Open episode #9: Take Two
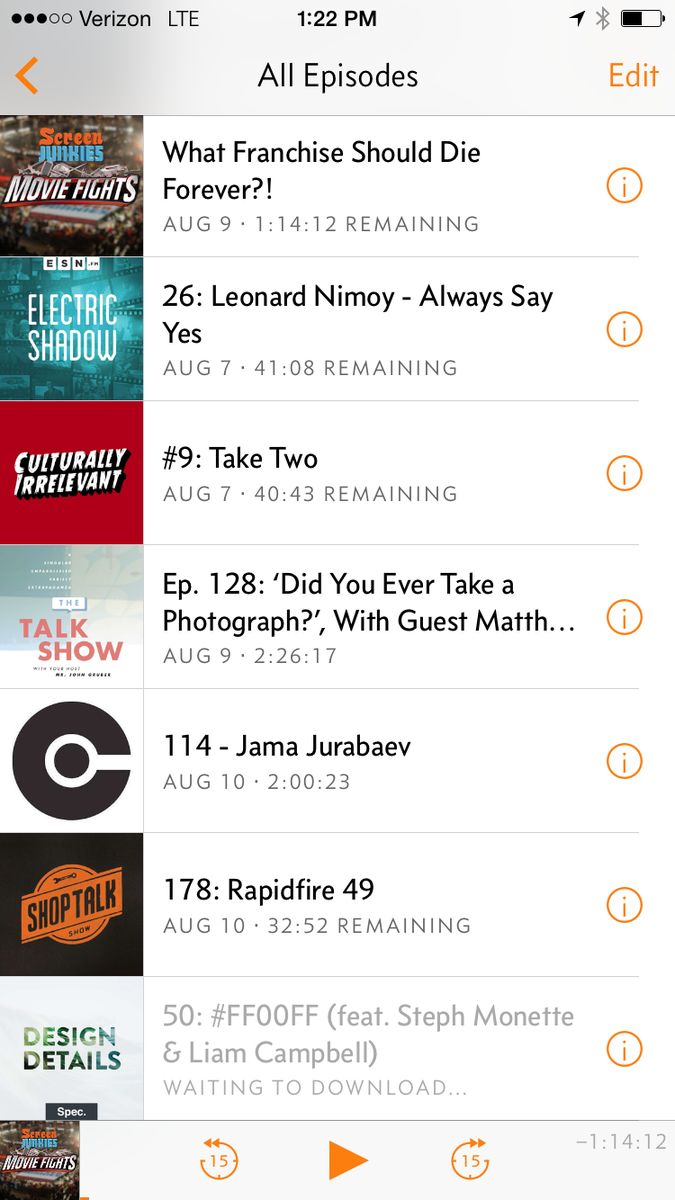This screenshot has width=675, height=1200. (x=370, y=474)
